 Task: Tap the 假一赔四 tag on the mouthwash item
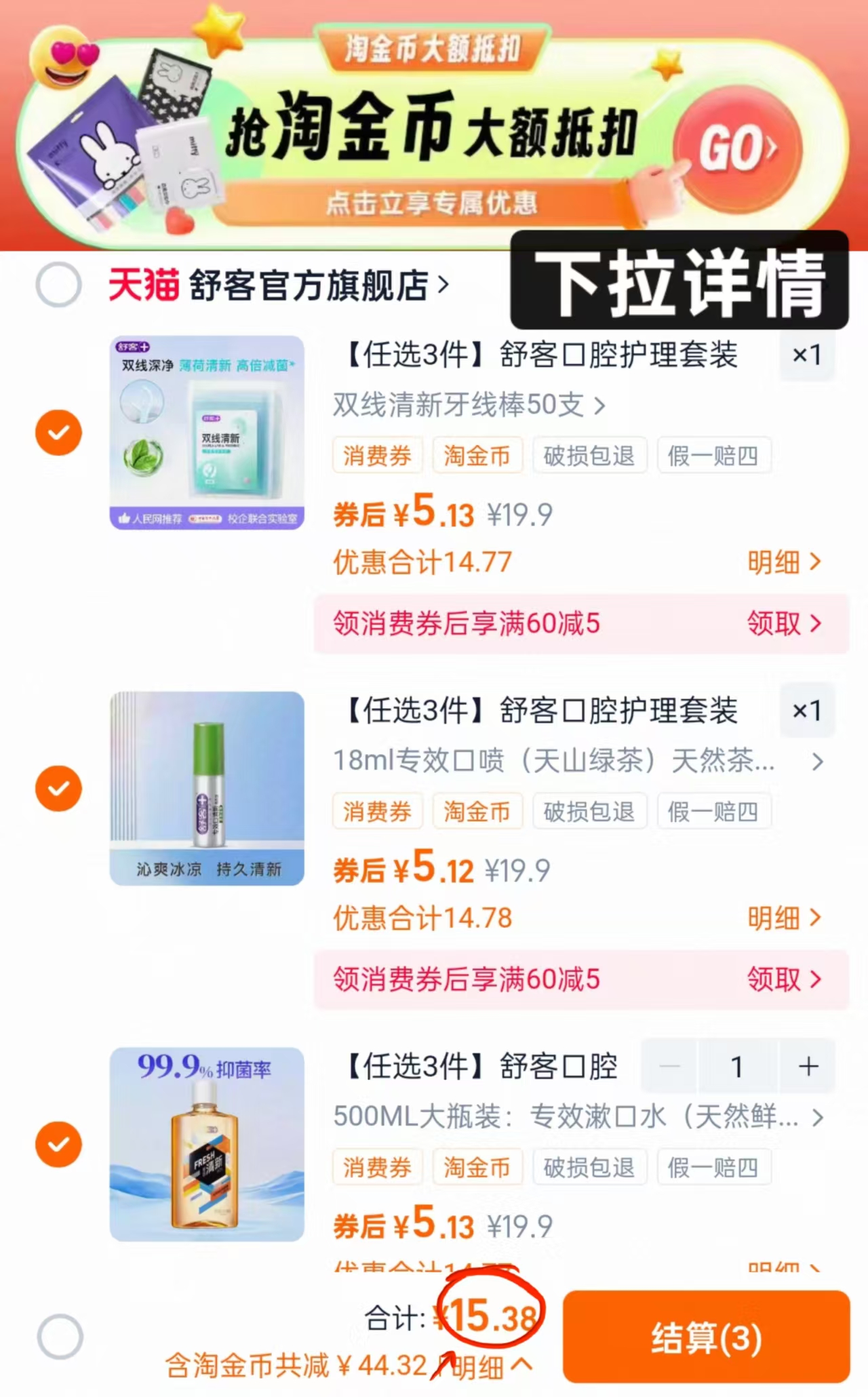tap(714, 1166)
